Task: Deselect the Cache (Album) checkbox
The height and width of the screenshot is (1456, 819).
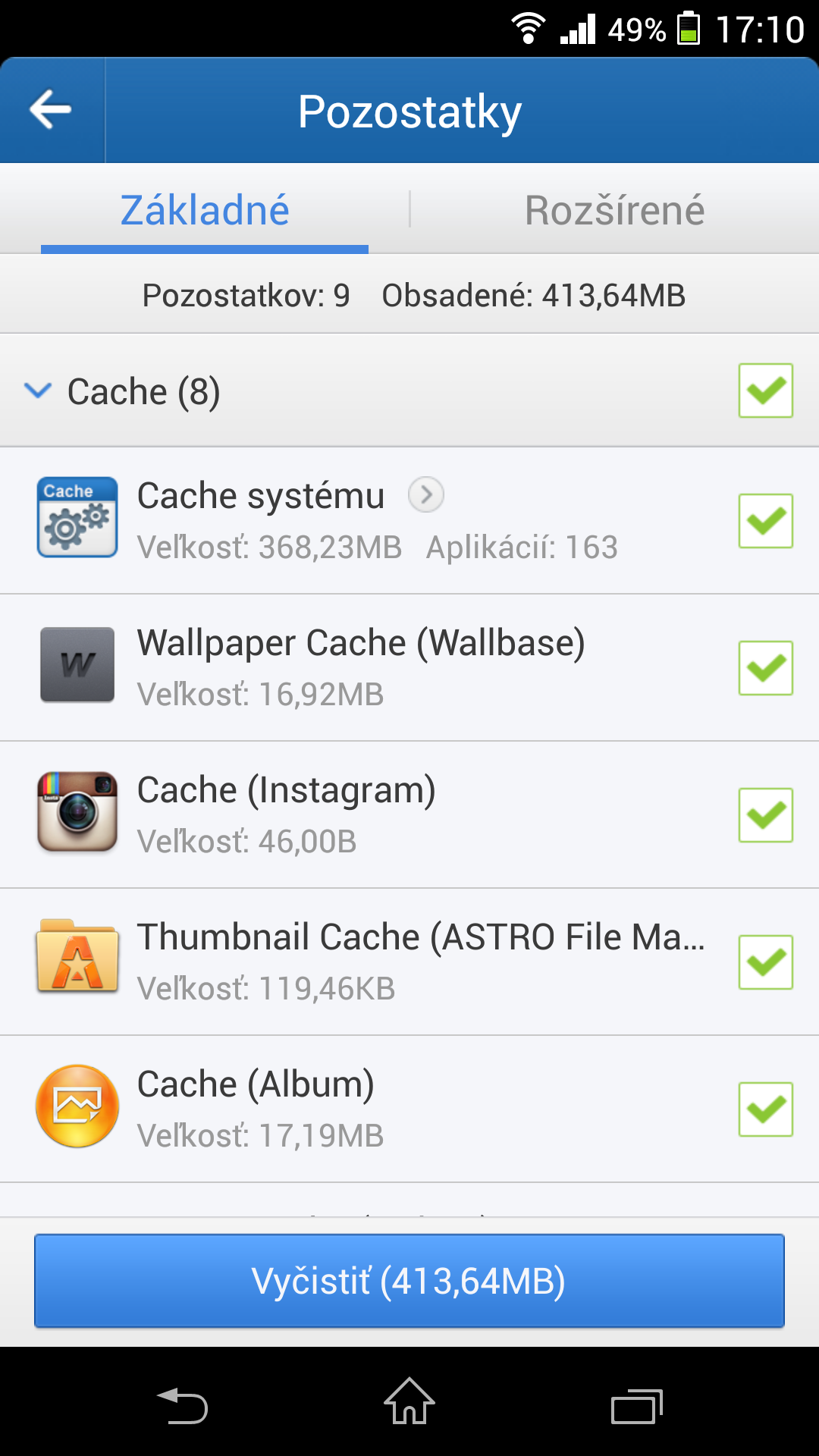Action: pos(765,1109)
